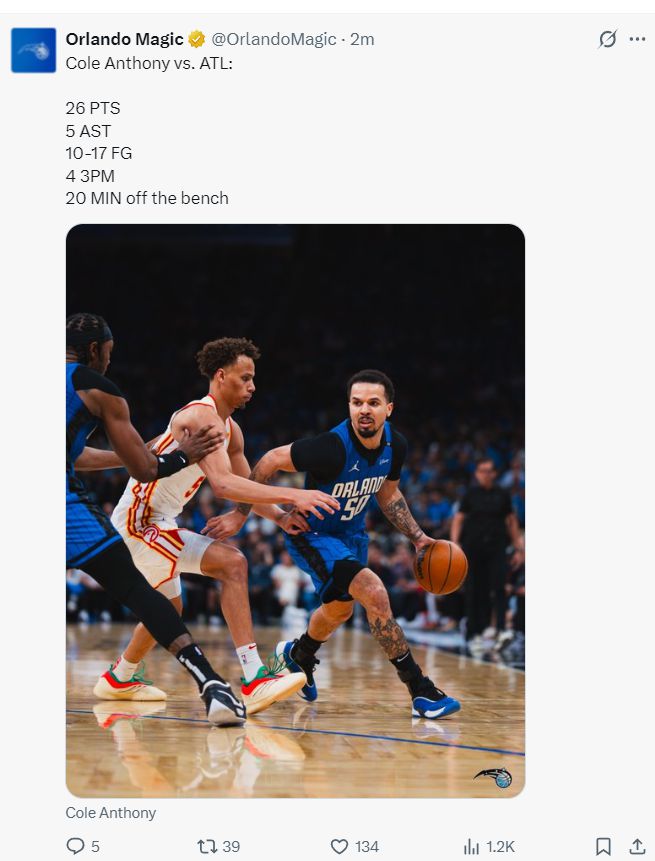Open the Orlando Magic account name
655x861 pixels.
[x=124, y=39]
